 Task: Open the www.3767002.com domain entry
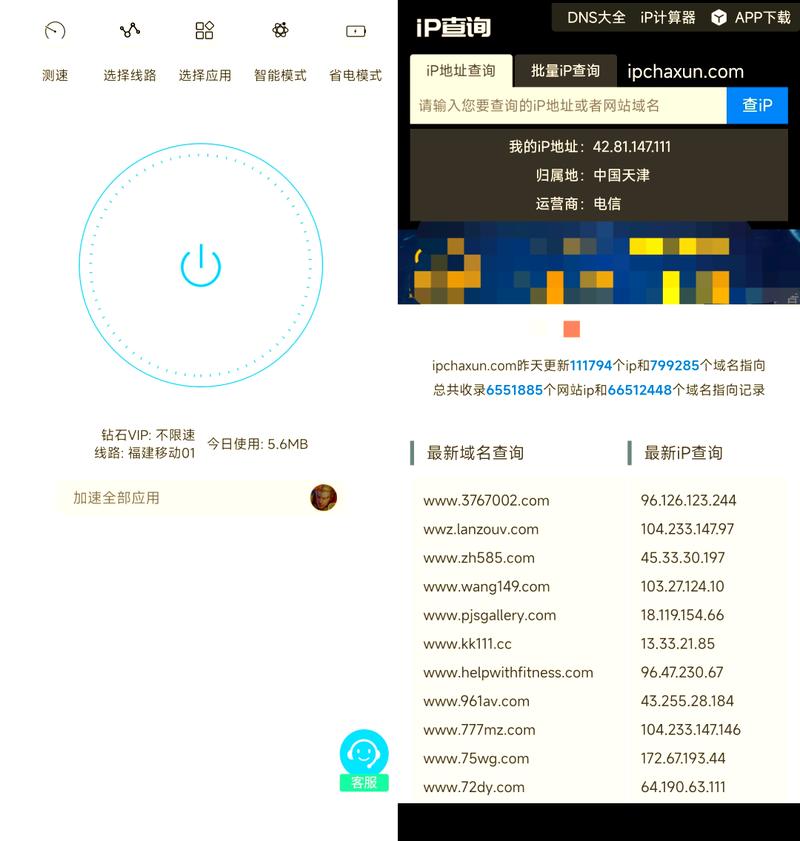[x=486, y=500]
